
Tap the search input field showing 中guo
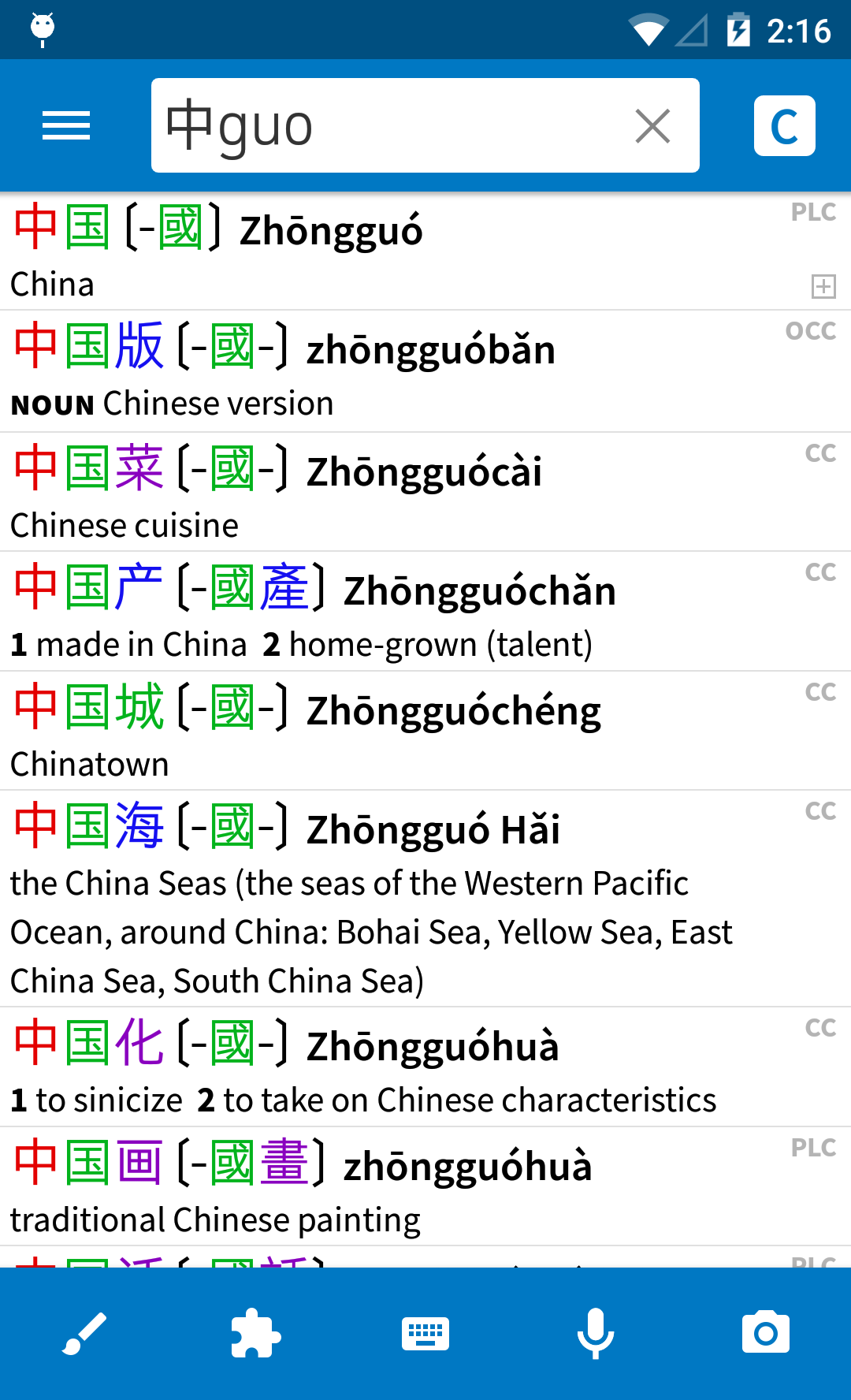394,125
